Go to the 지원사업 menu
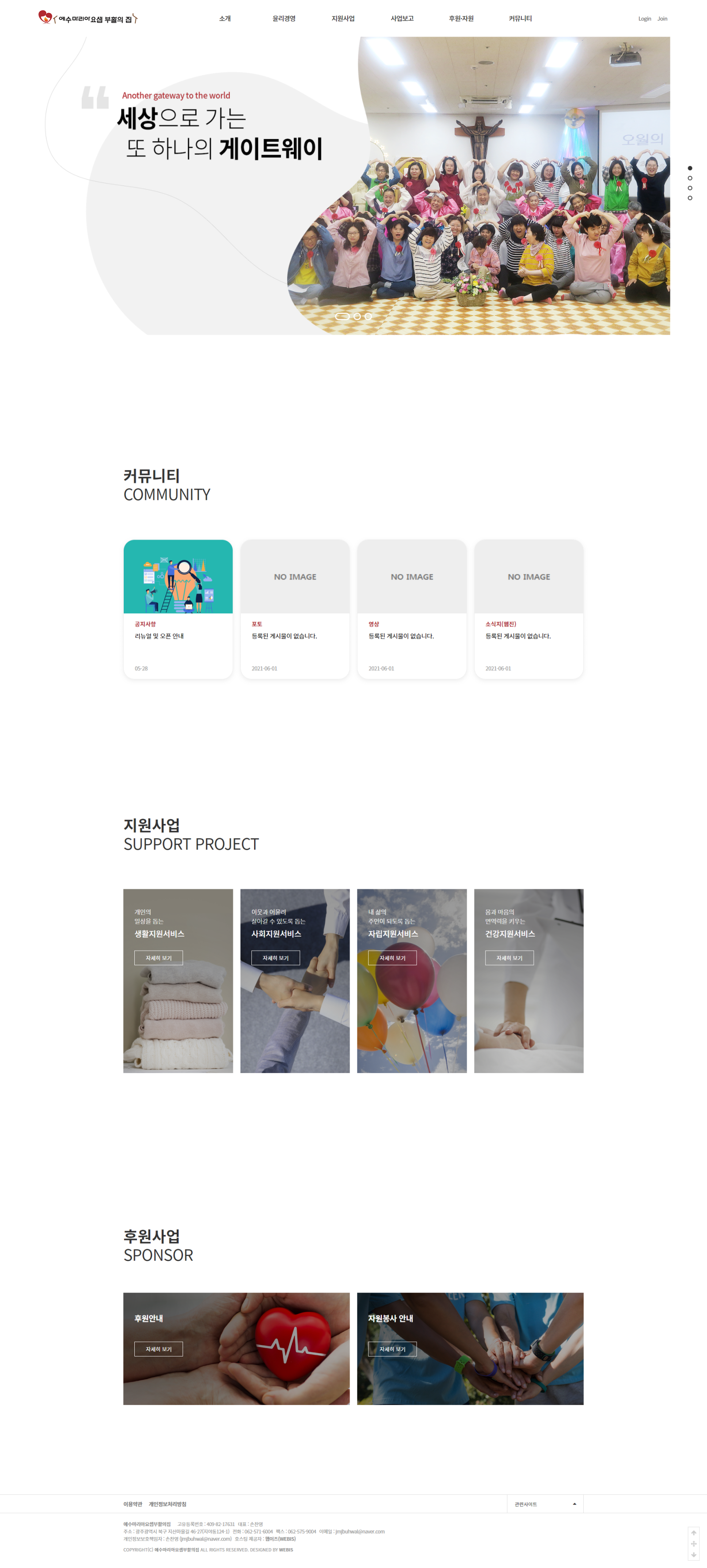This screenshot has width=707, height=1568. pyautogui.click(x=343, y=19)
